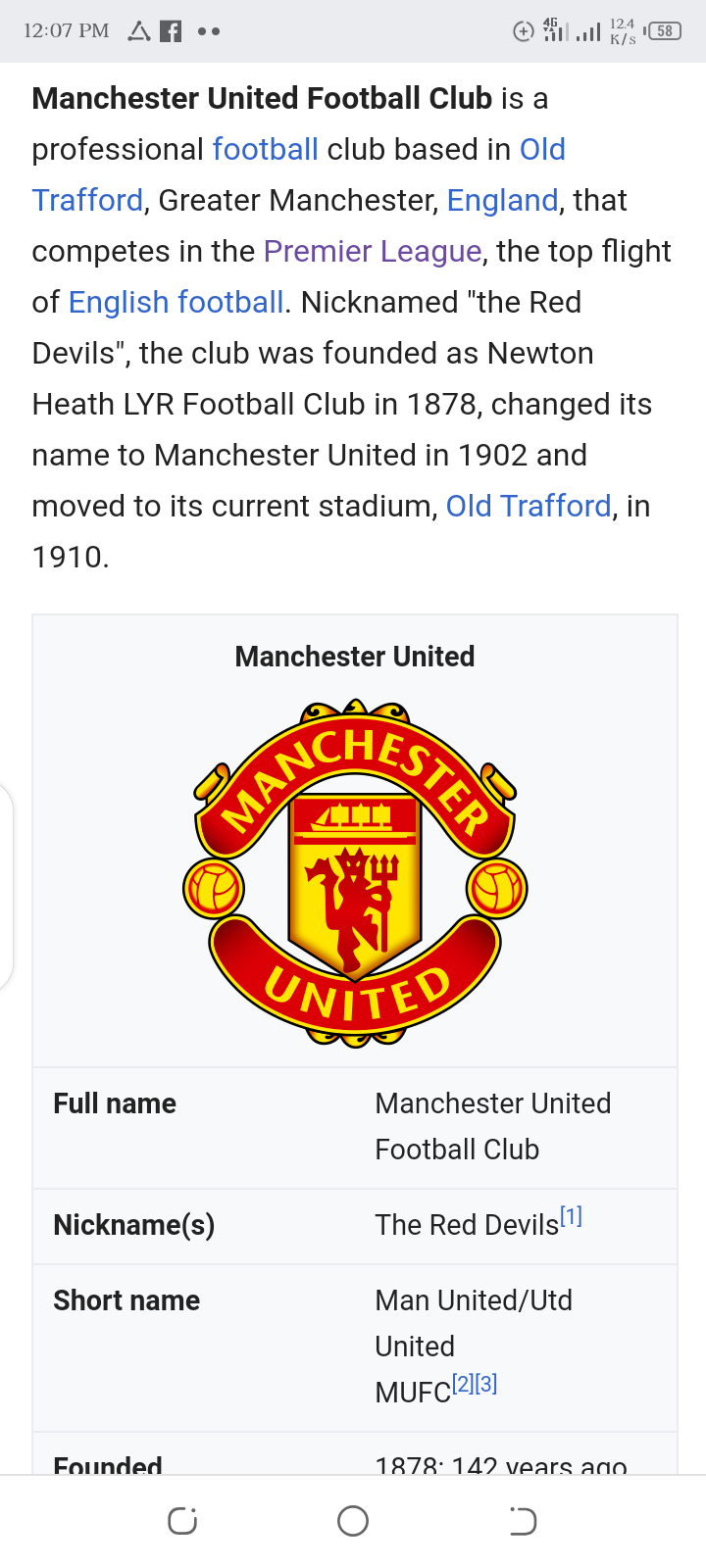Go back using the system back button
Viewport: 706px width, 1568px height.
523,1521
